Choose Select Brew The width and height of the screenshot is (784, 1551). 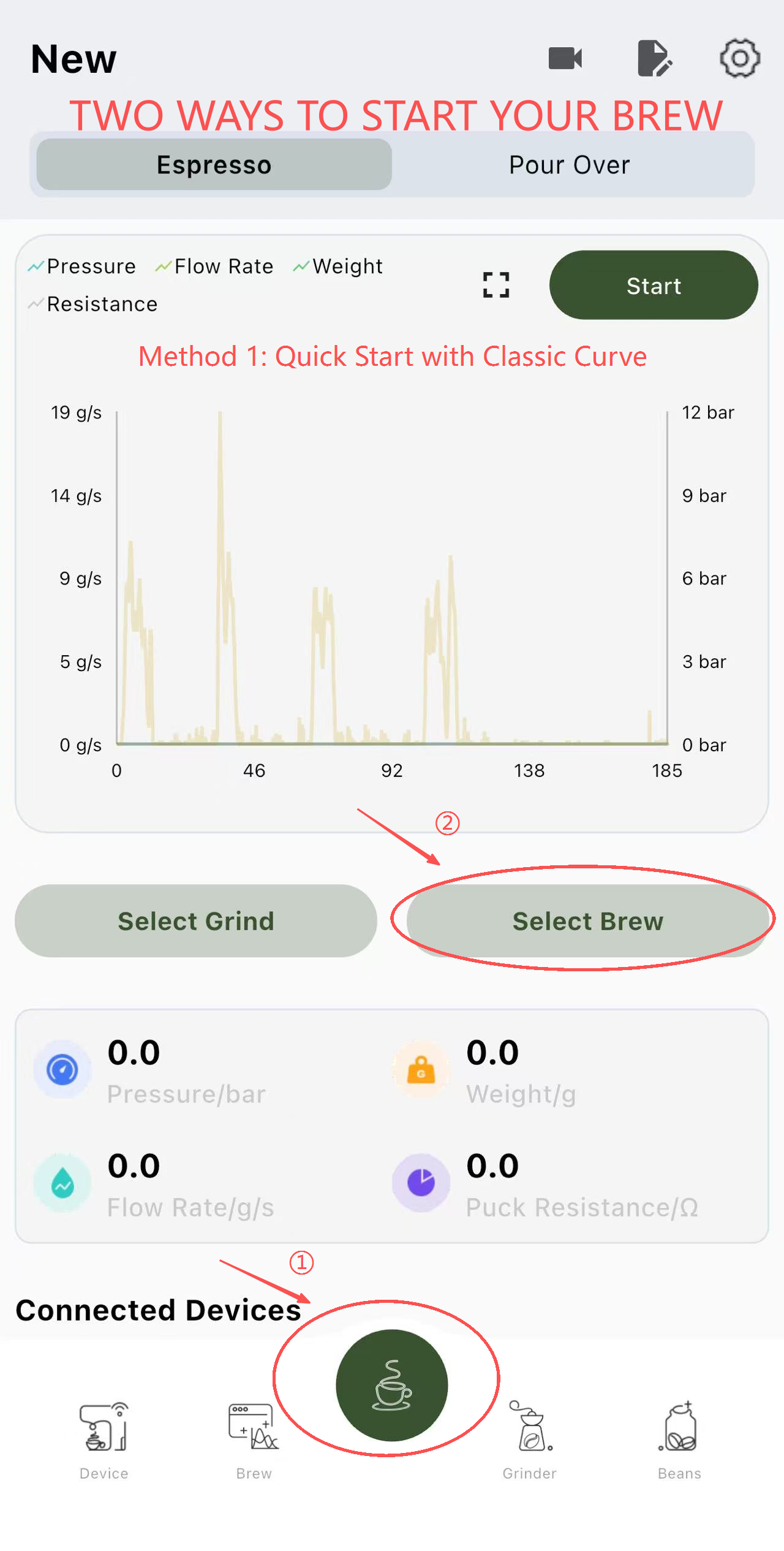click(x=587, y=921)
